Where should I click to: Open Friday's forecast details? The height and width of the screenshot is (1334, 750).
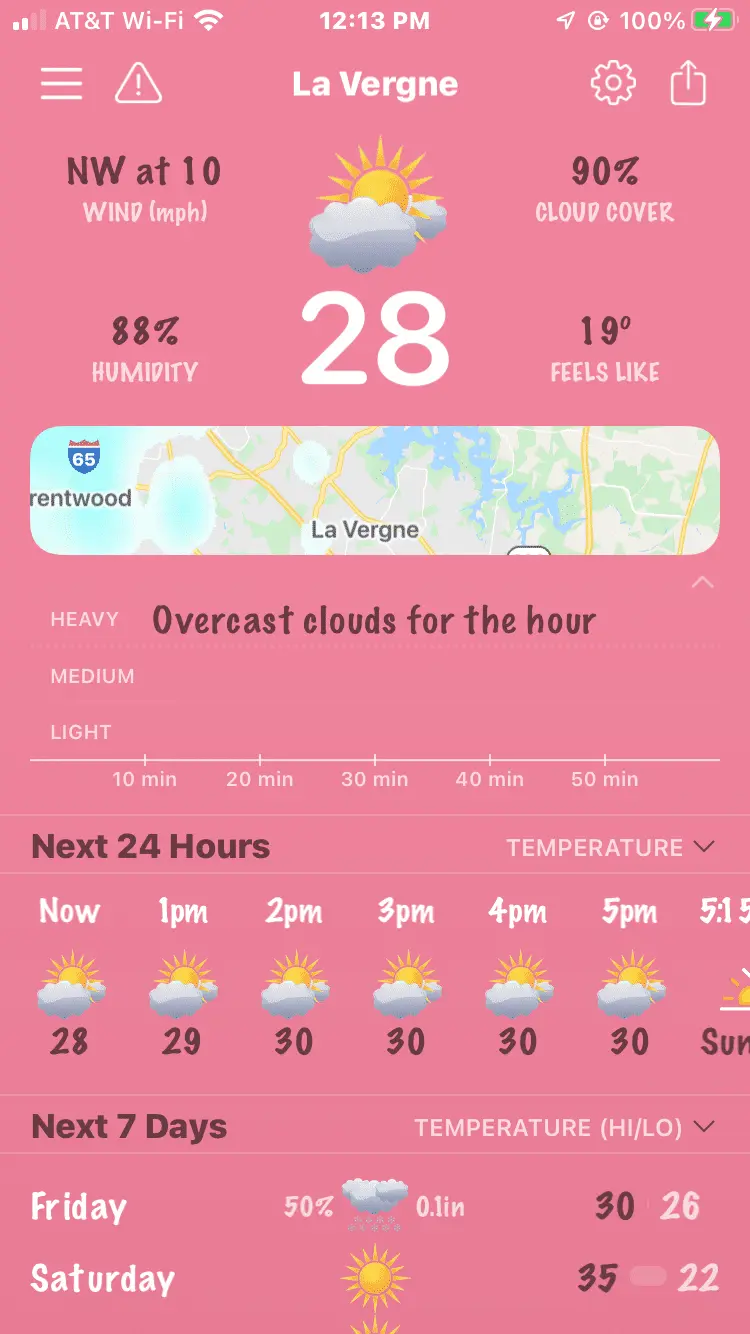[375, 1206]
